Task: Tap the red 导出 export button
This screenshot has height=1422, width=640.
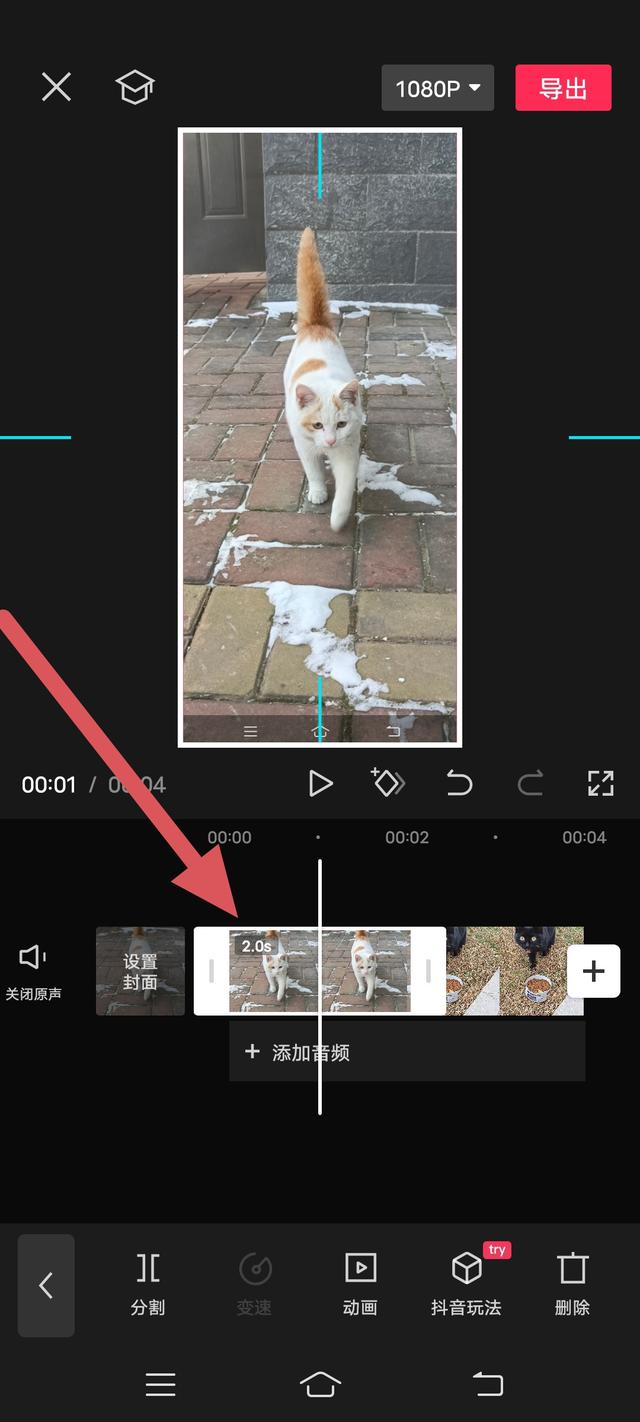Action: (x=563, y=88)
